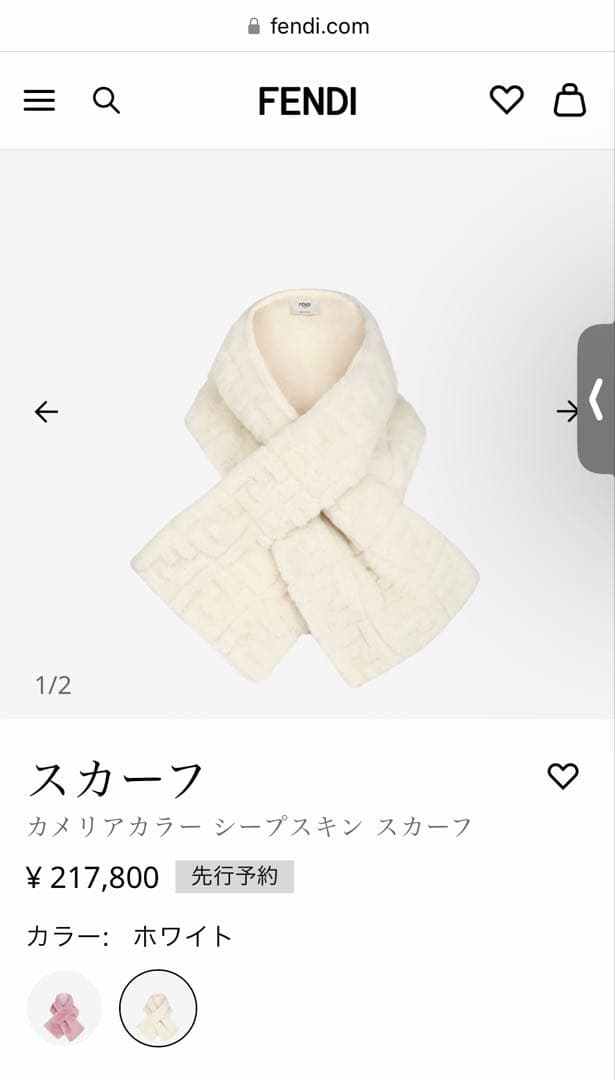Open the hamburger menu

pos(39,100)
